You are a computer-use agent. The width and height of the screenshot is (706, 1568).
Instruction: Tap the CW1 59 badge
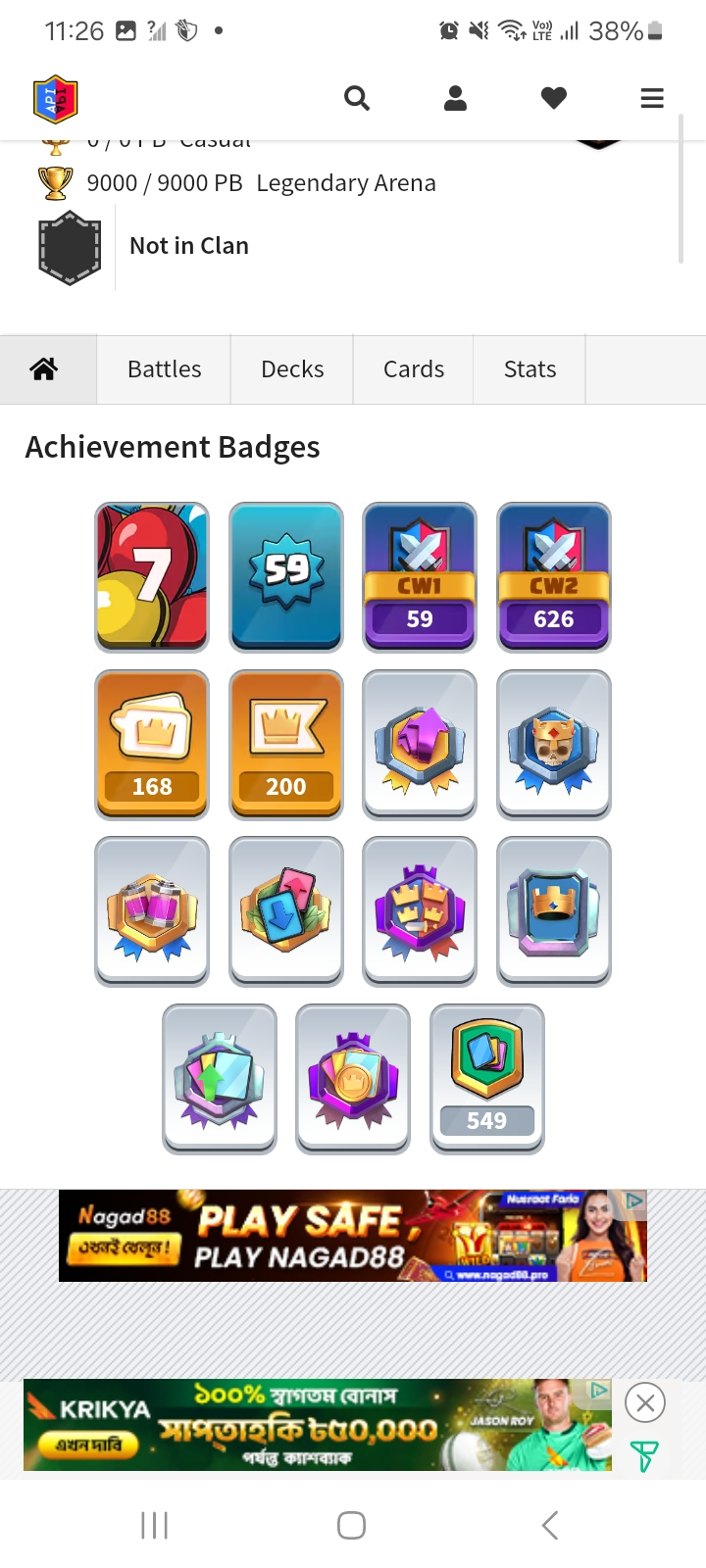[x=420, y=577]
